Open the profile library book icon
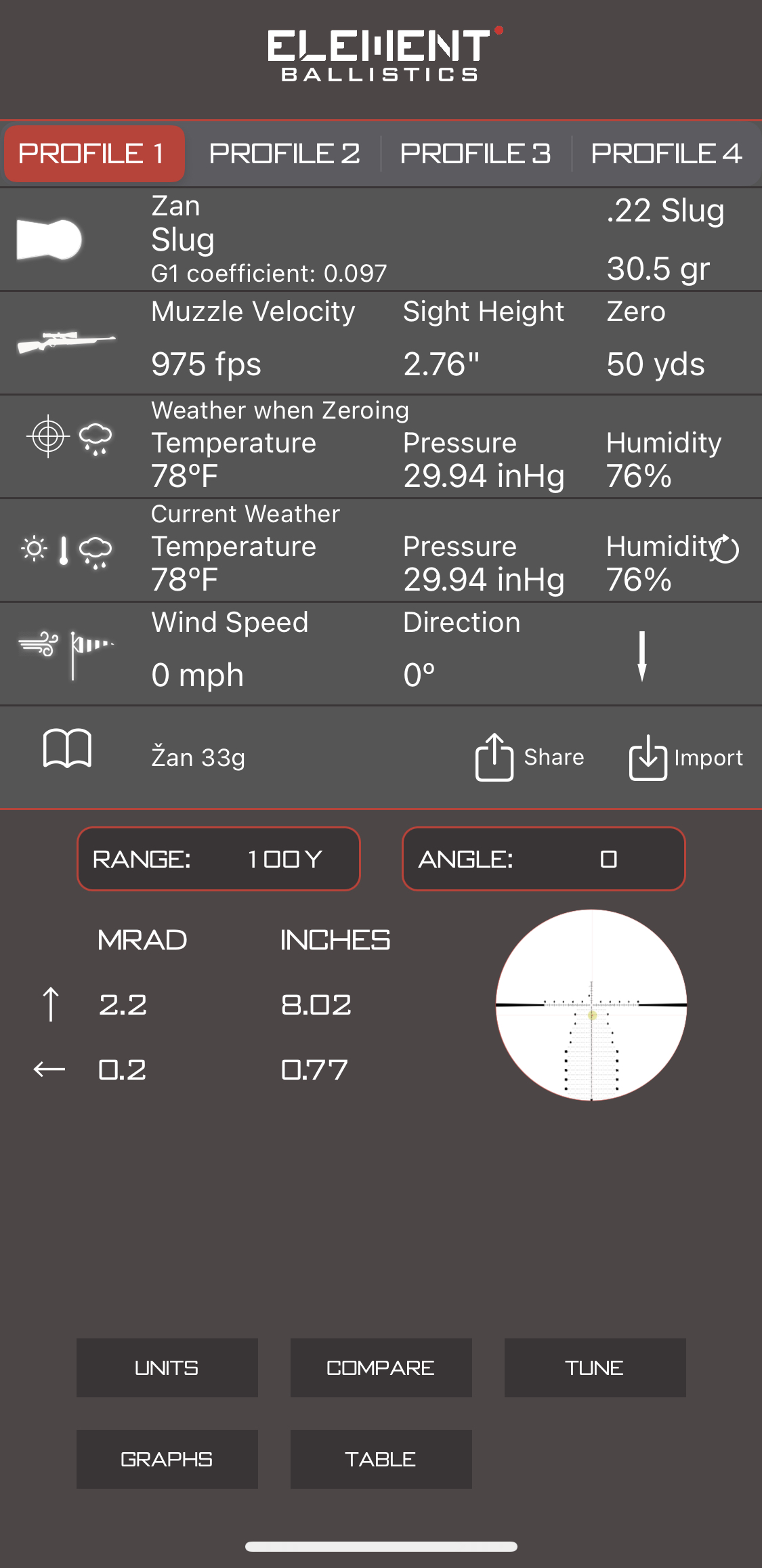Screen dimensions: 762x1568 67,749
